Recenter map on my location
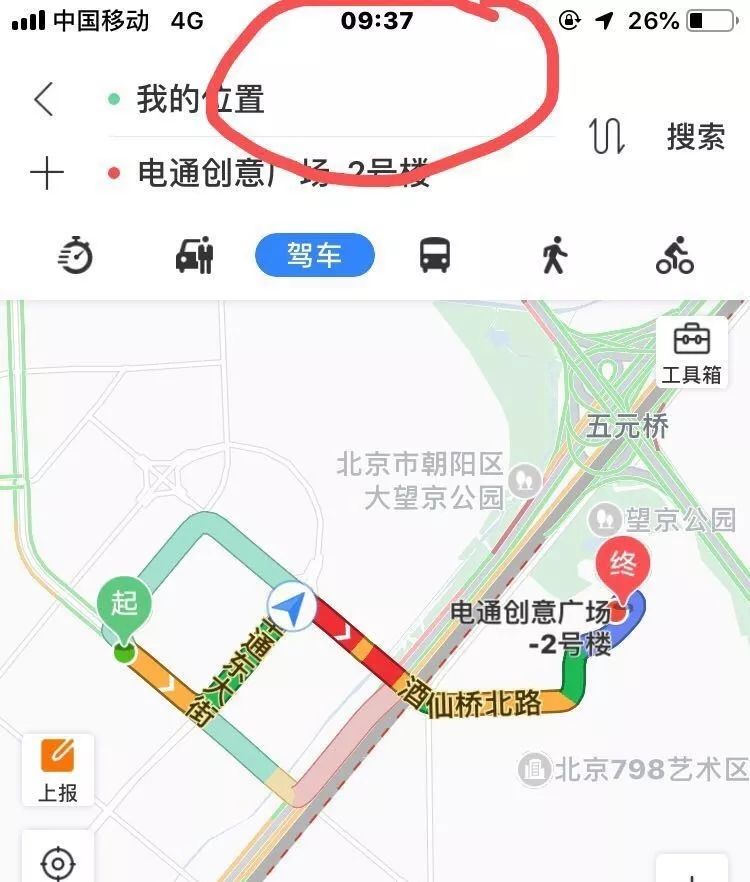The height and width of the screenshot is (882, 750). point(58,861)
